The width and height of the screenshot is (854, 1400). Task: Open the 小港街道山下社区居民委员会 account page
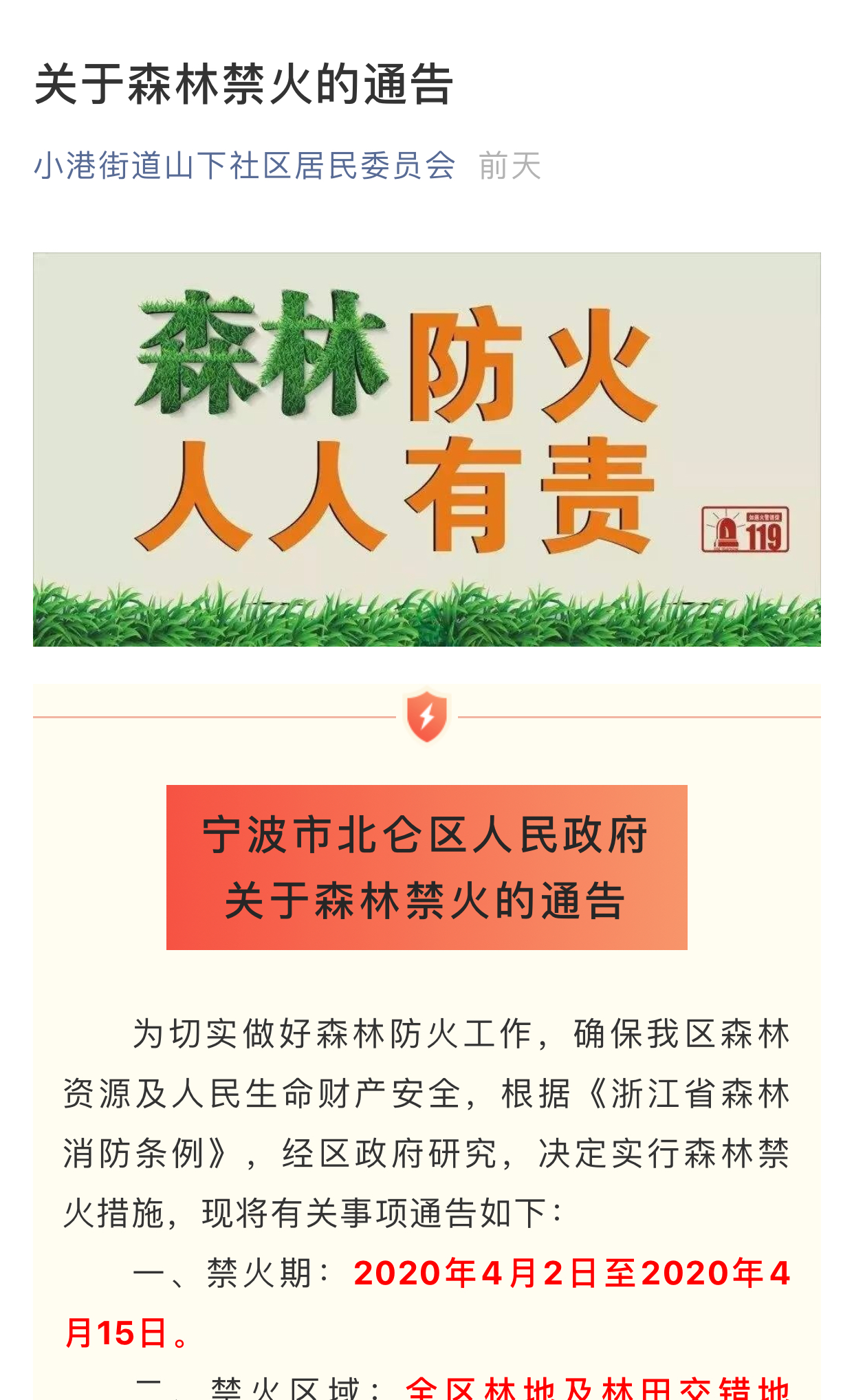tap(244, 166)
